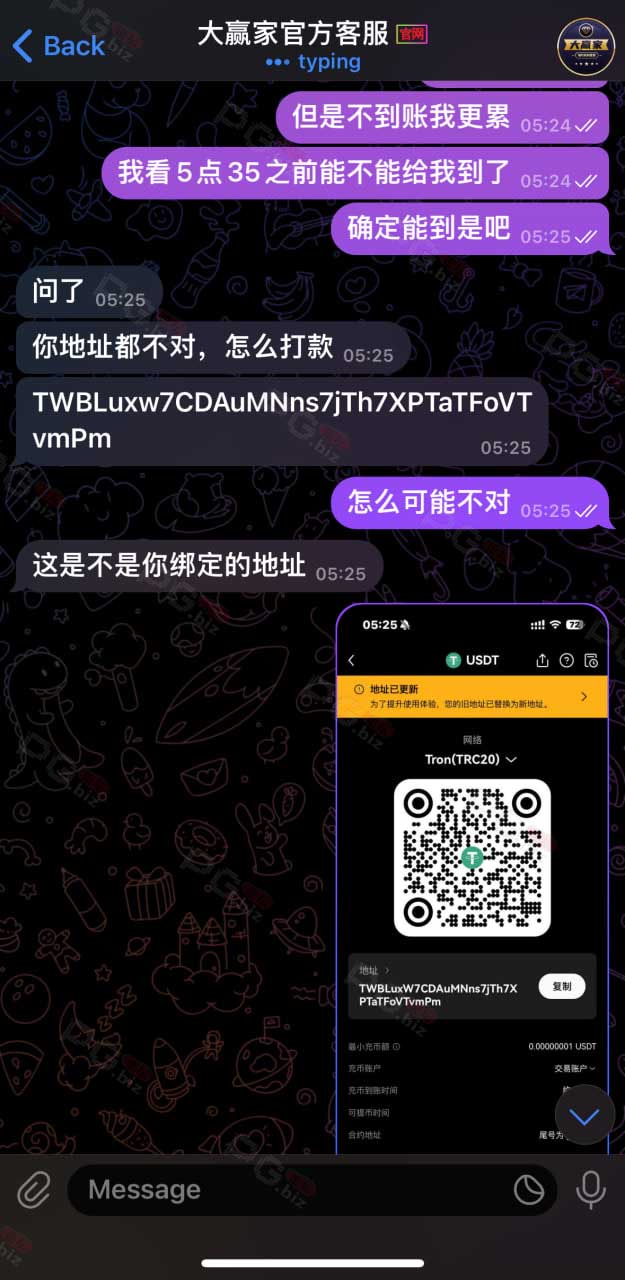625x1280 pixels.
Task: Open the 大赢家官方客服 profile avatar
Action: pos(585,47)
